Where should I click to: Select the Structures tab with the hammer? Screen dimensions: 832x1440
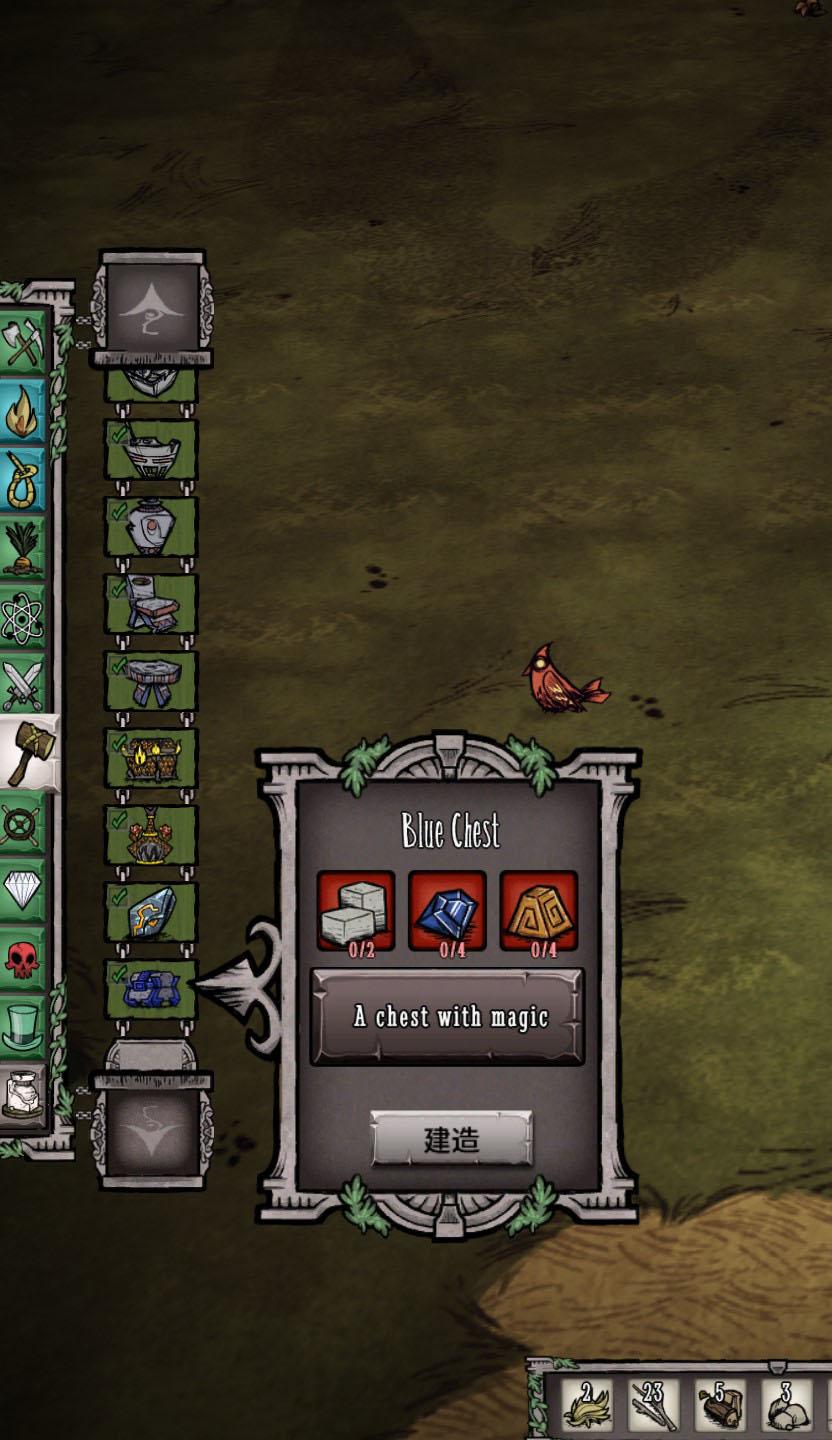click(x=26, y=753)
